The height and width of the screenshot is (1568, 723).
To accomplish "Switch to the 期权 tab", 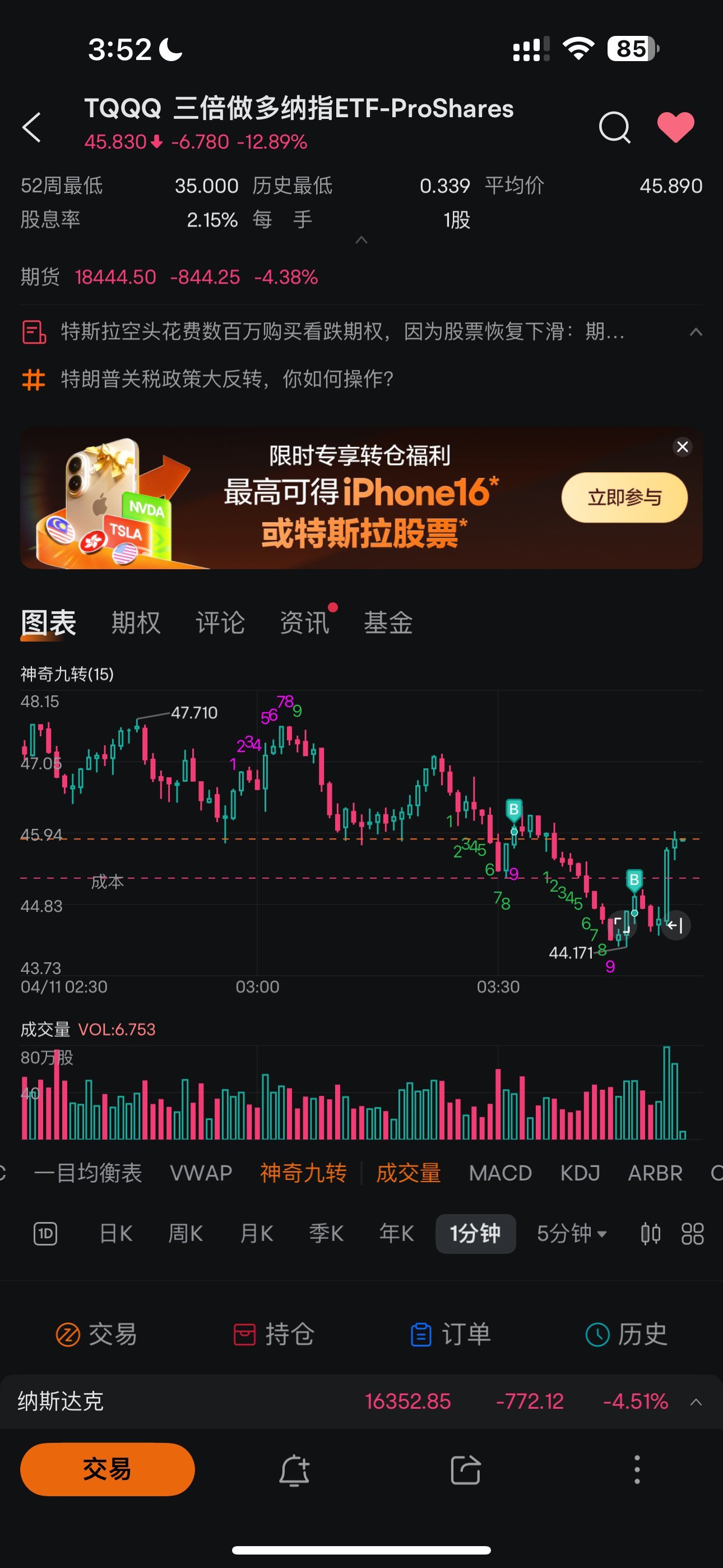I will 136,622.
